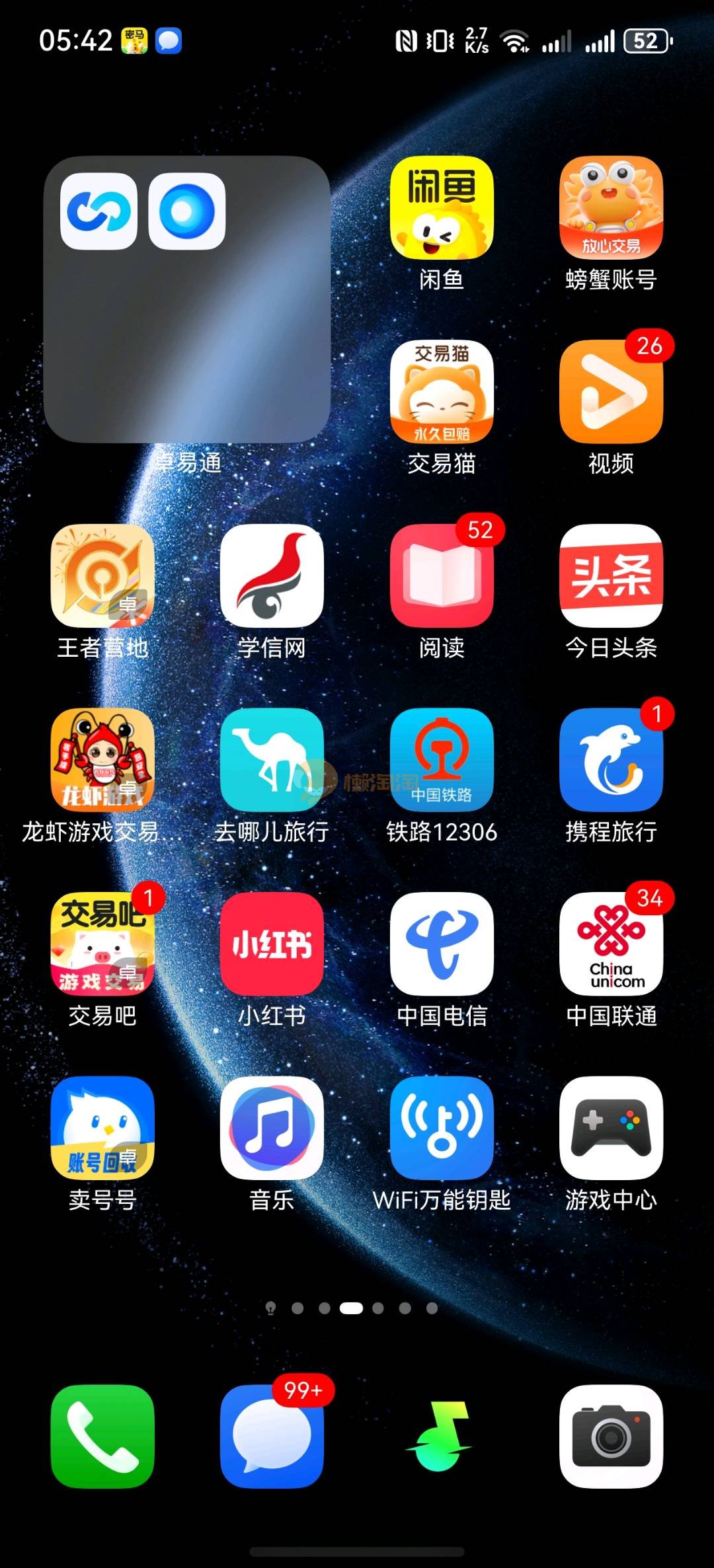
Task: Open 游戏中心 app
Action: point(611,1128)
